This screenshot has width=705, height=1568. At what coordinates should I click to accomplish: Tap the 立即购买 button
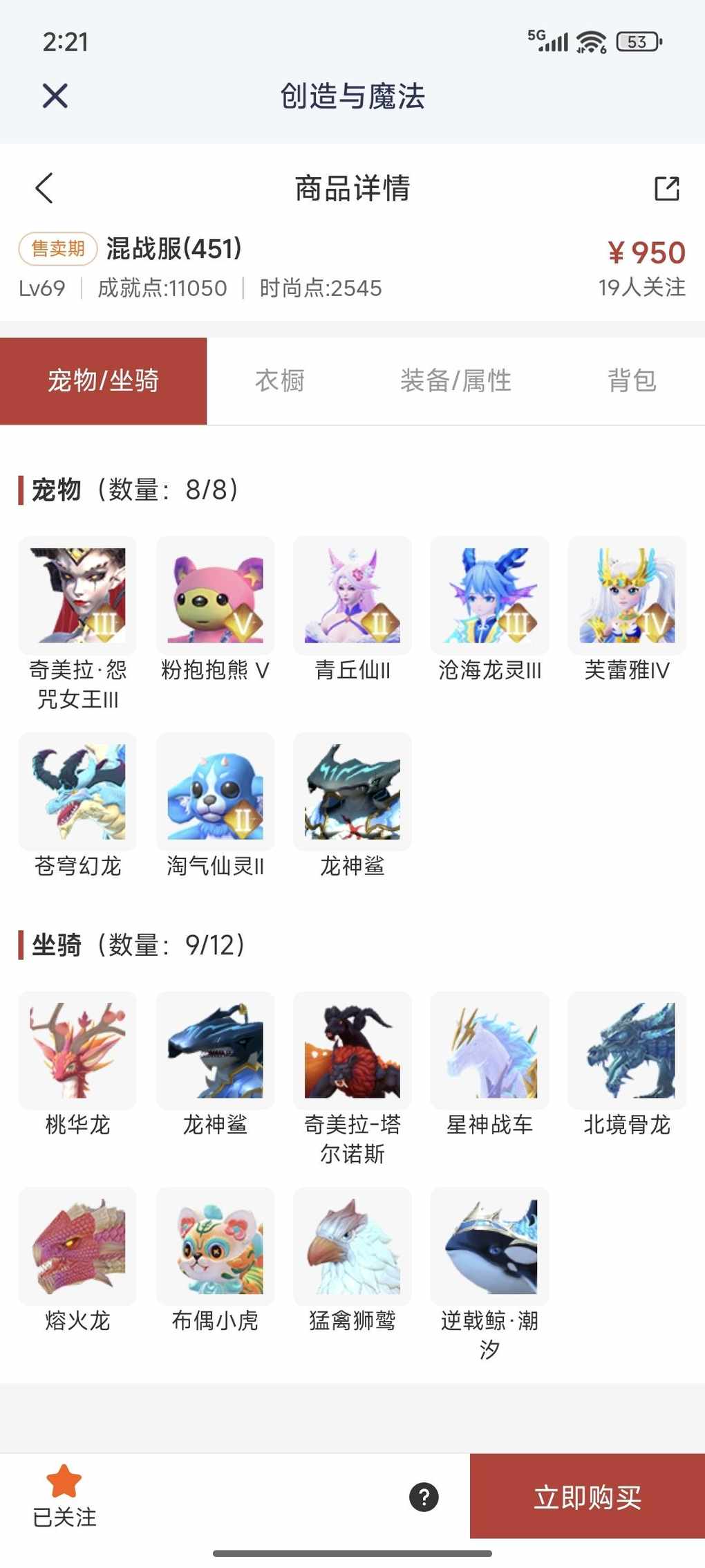(x=587, y=1497)
